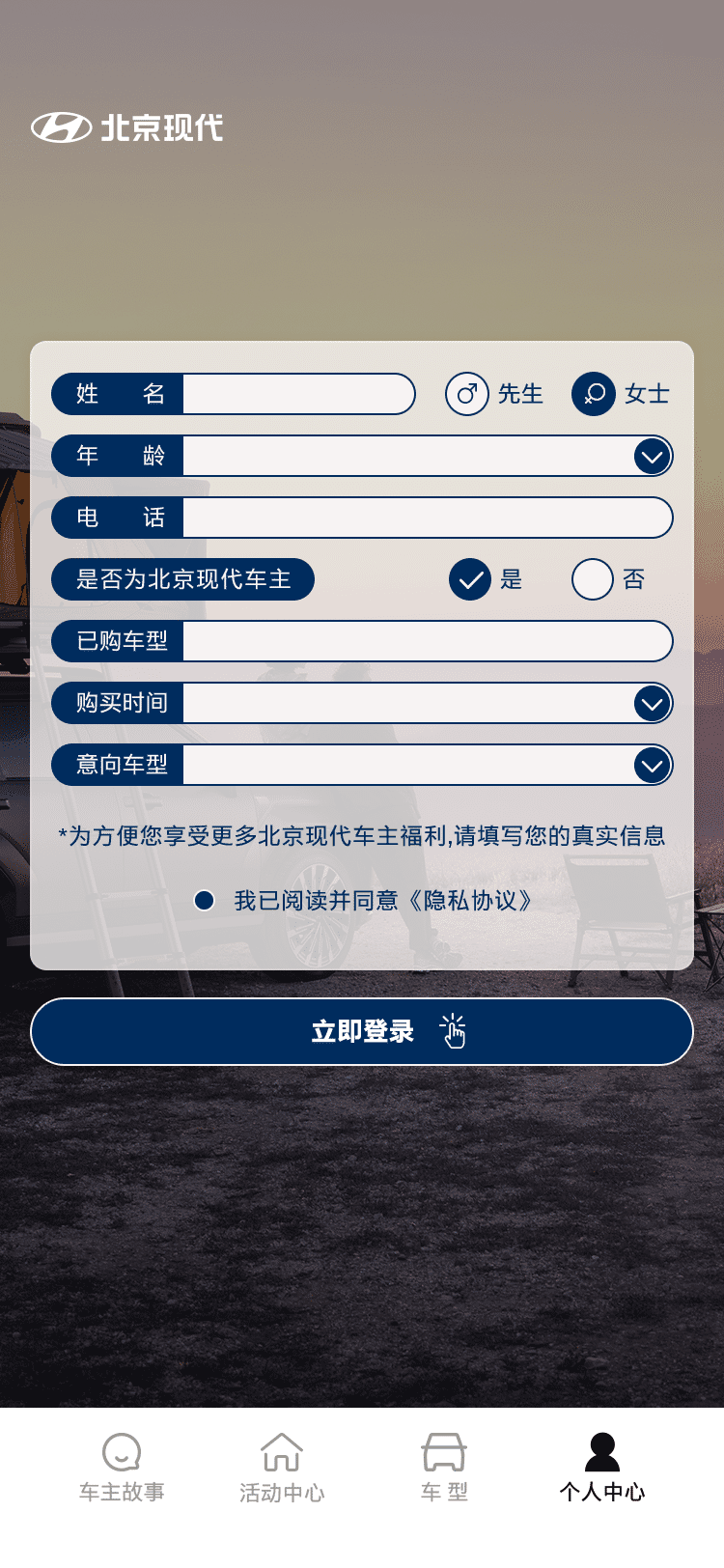Toggle the privacy agreement consent checkbox
724x1568 pixels.
(204, 901)
